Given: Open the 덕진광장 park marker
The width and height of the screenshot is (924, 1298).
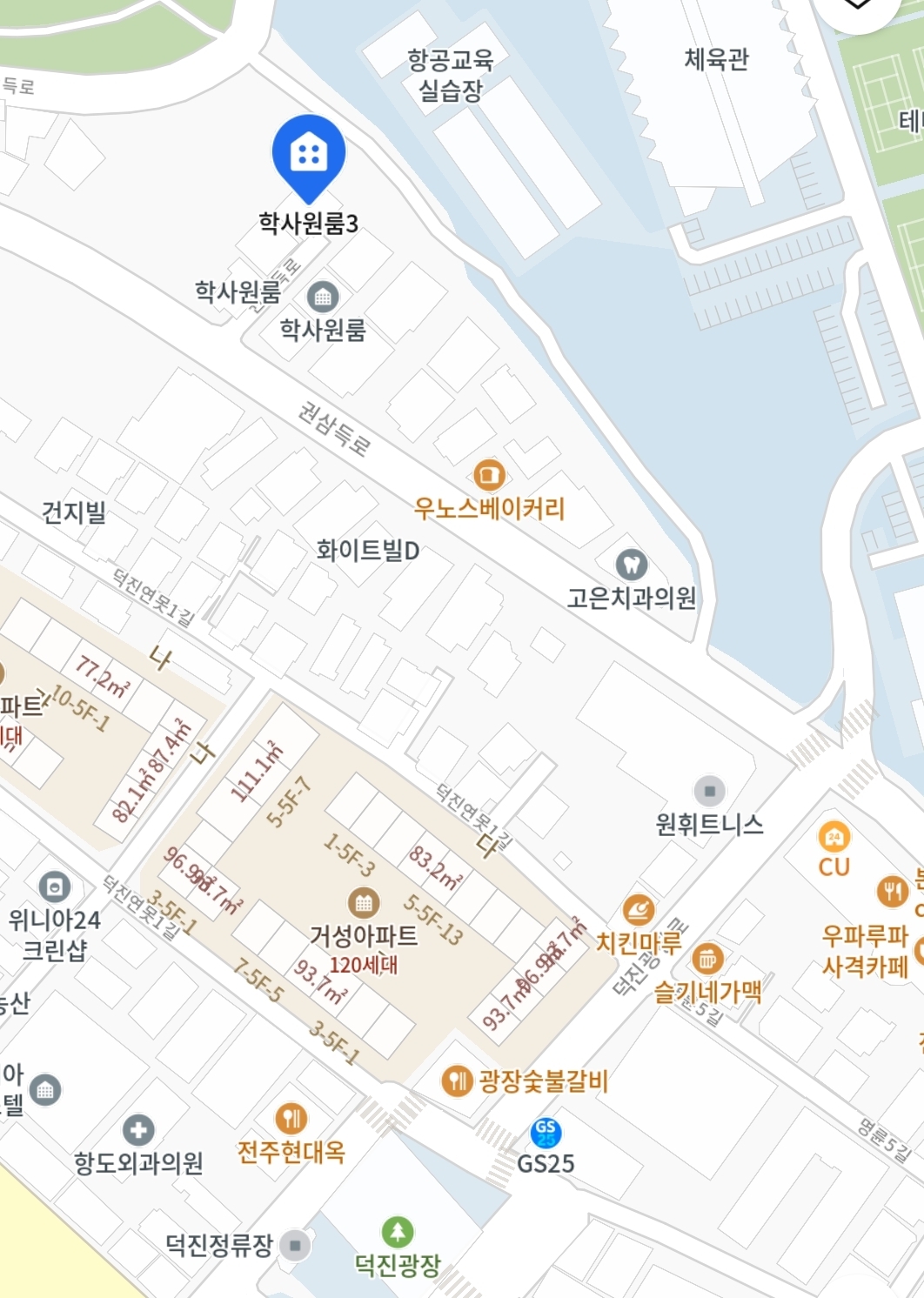Looking at the screenshot, I should pos(398,1232).
